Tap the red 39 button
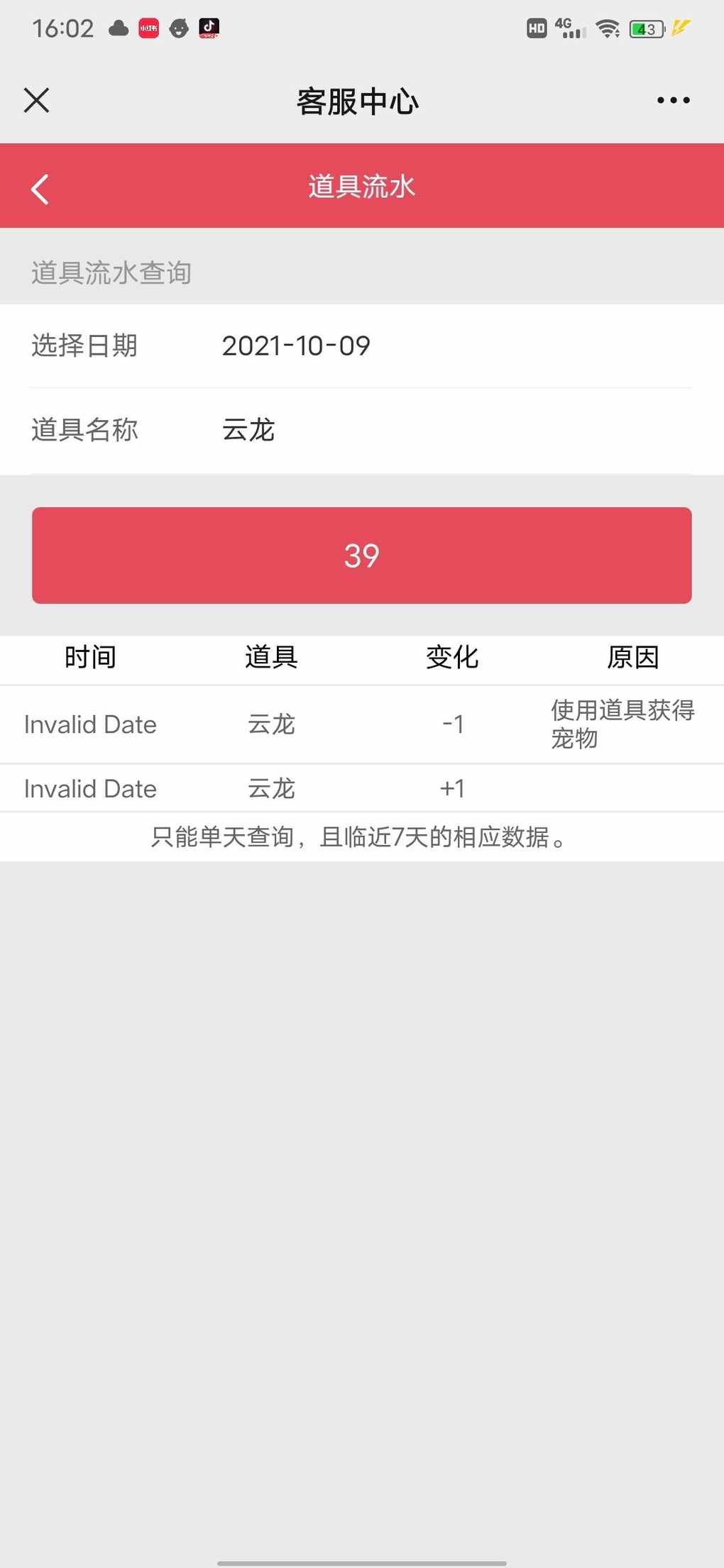Image resolution: width=724 pixels, height=1568 pixels. [x=362, y=556]
